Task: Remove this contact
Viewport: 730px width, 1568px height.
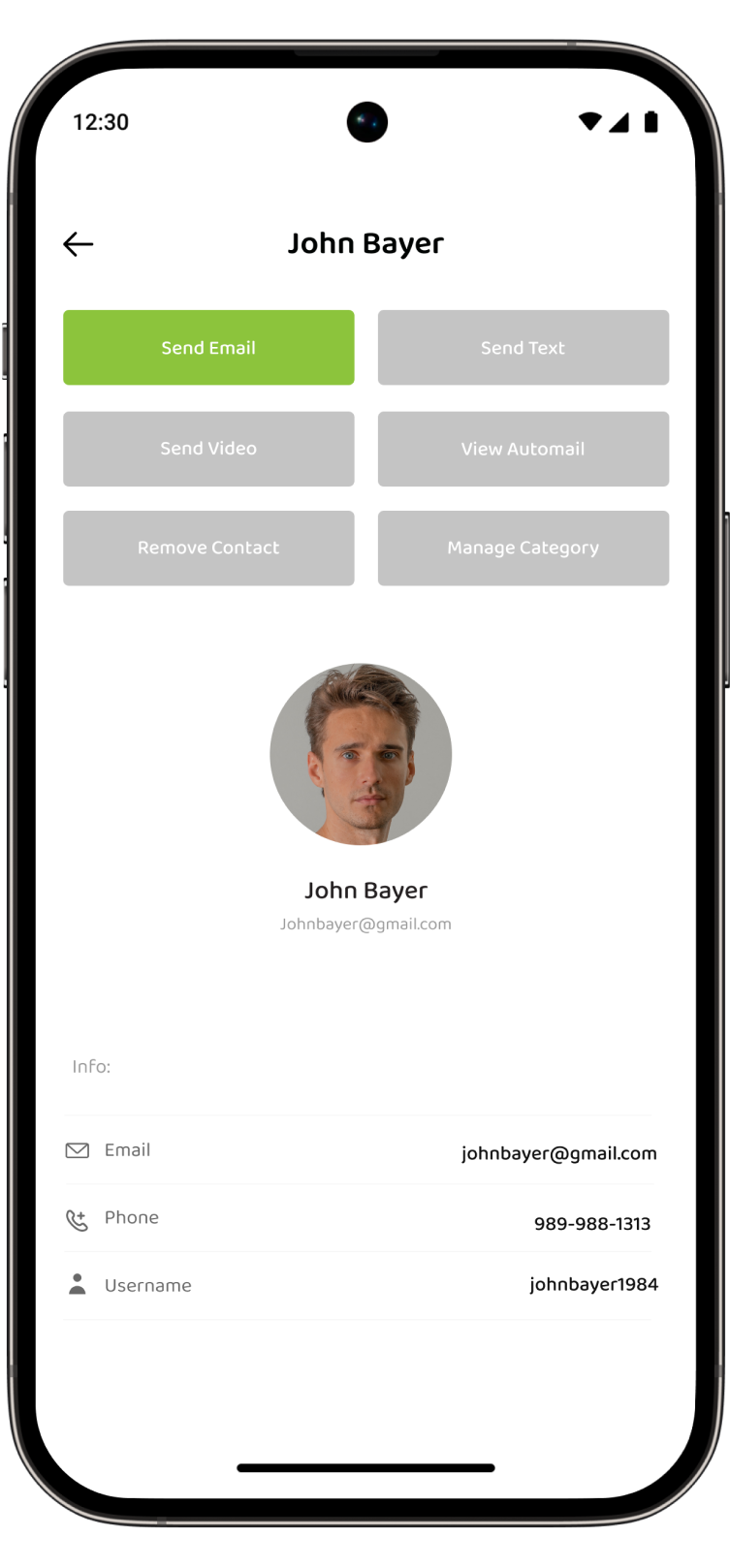Action: (208, 548)
